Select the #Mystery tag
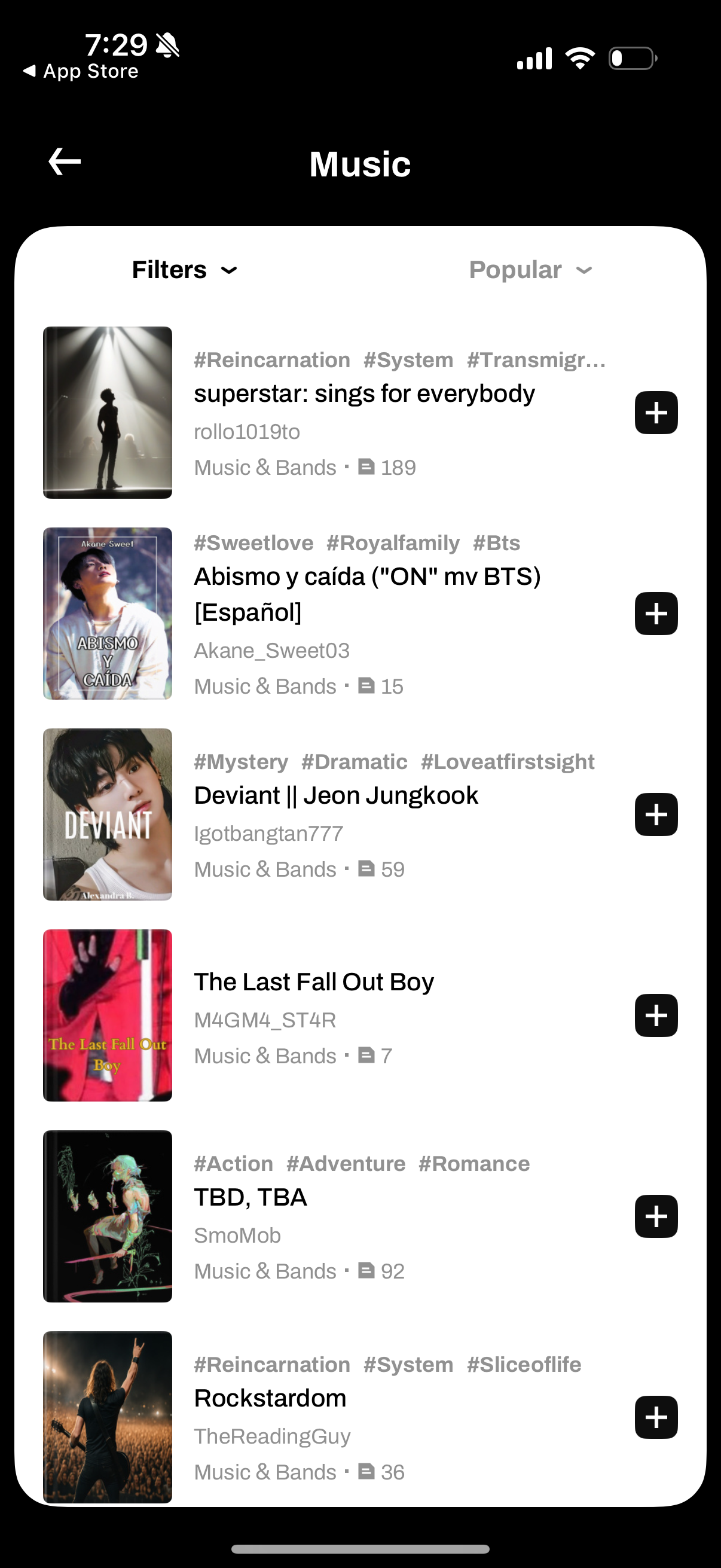Screen dimensions: 721x1568 click(x=242, y=761)
